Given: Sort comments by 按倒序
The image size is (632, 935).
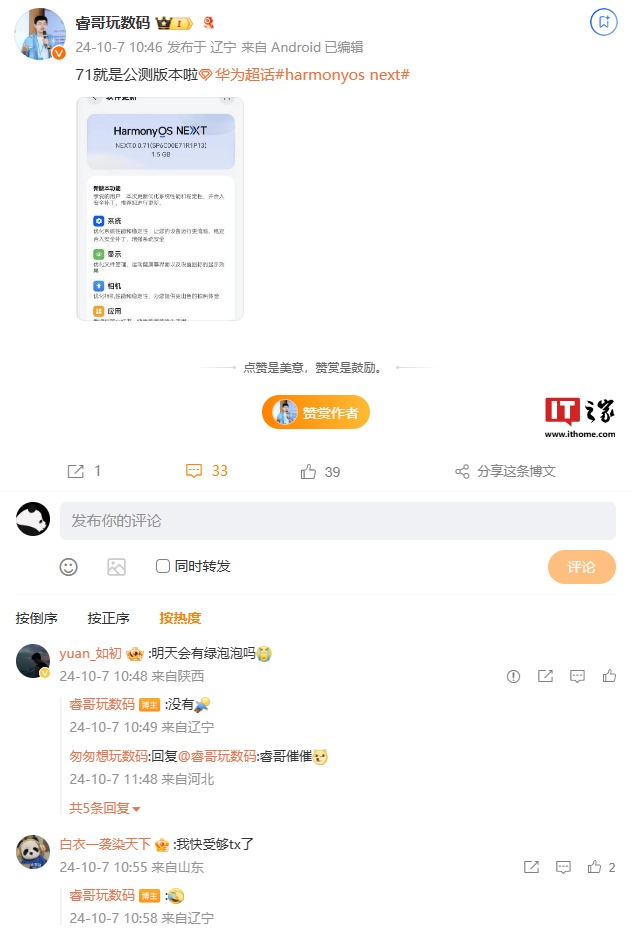Looking at the screenshot, I should coord(37,618).
